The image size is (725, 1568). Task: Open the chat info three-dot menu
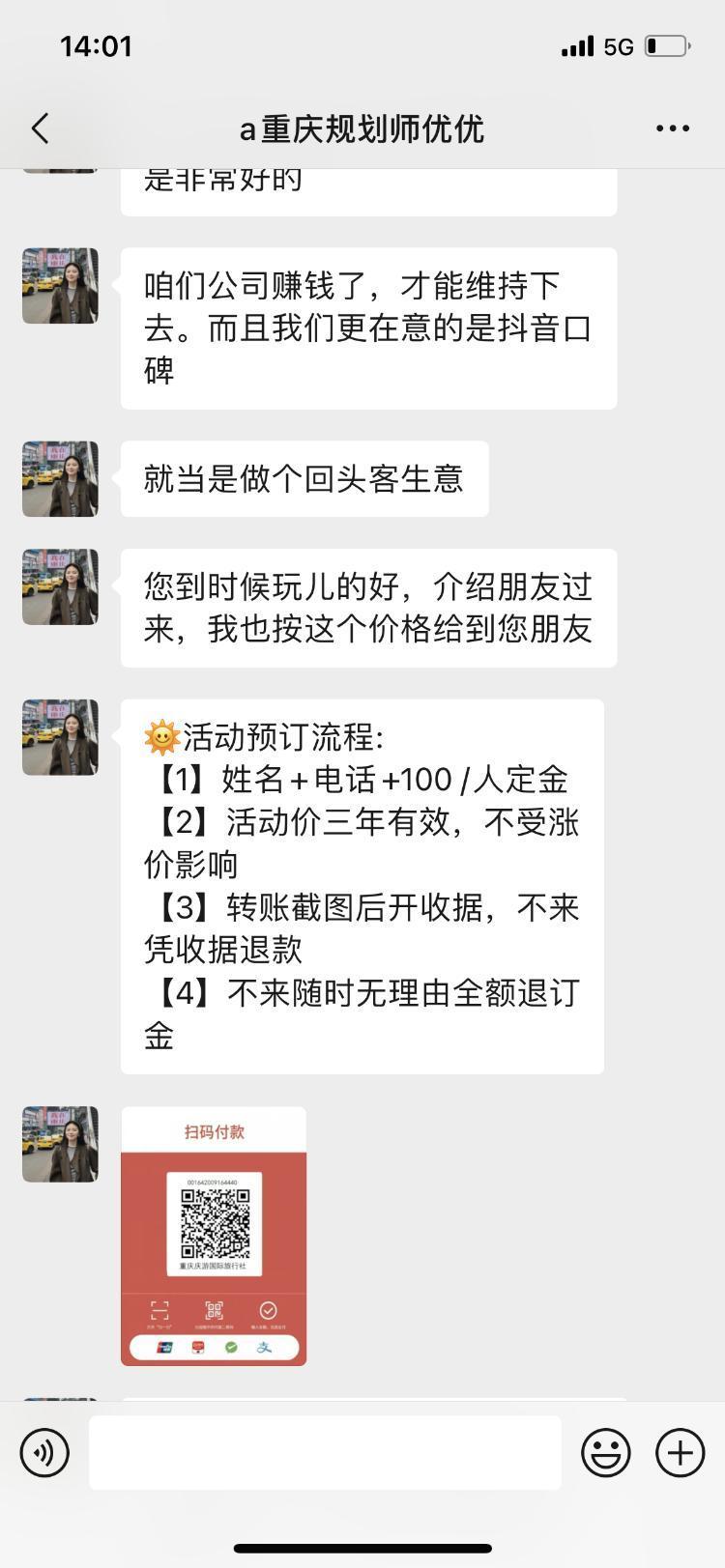pos(672,128)
